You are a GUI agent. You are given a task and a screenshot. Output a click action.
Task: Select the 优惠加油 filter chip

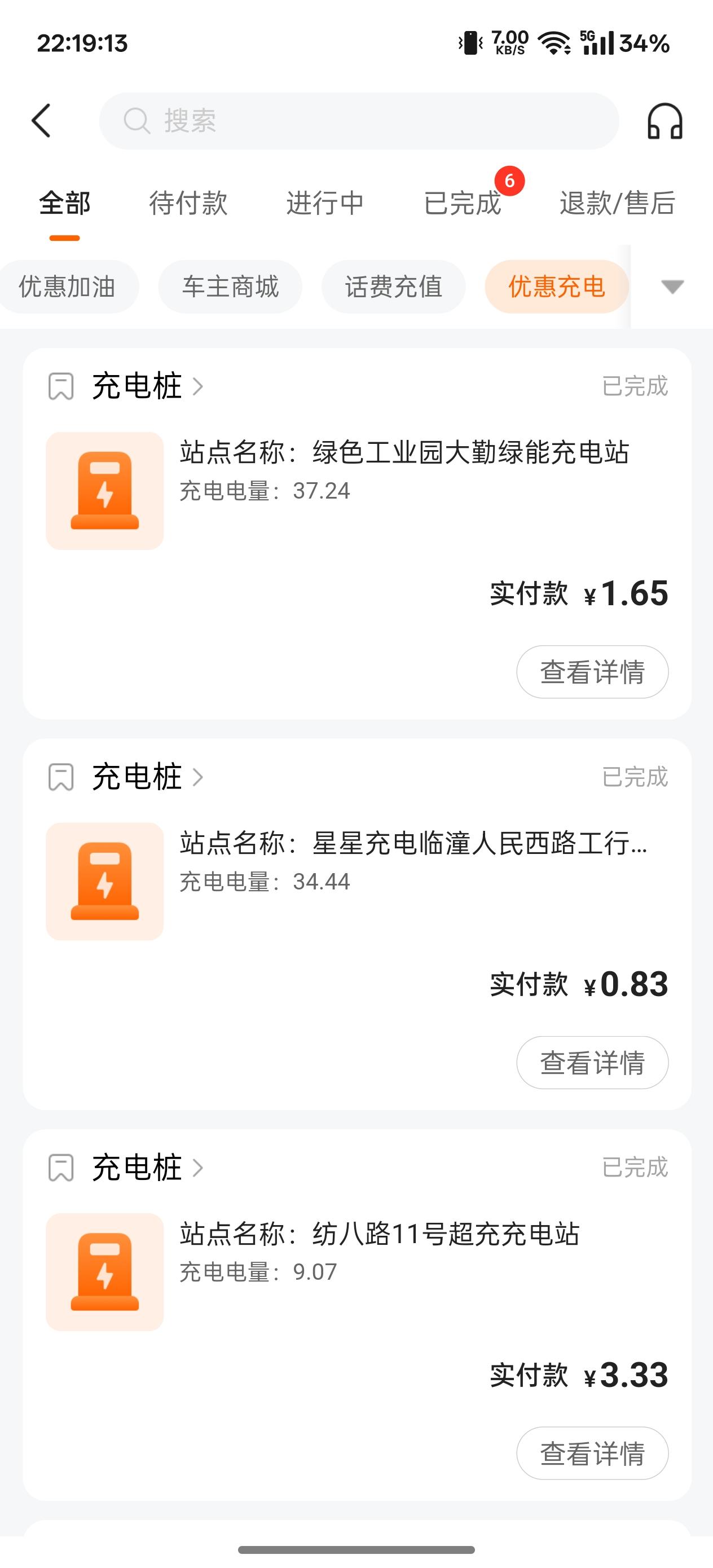click(x=67, y=287)
